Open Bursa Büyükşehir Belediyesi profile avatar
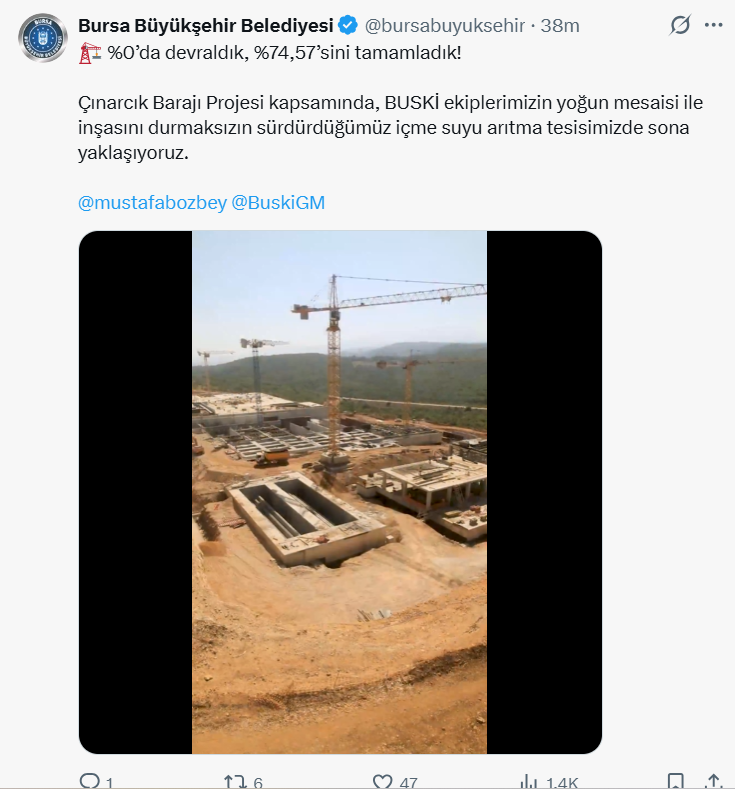 point(42,36)
